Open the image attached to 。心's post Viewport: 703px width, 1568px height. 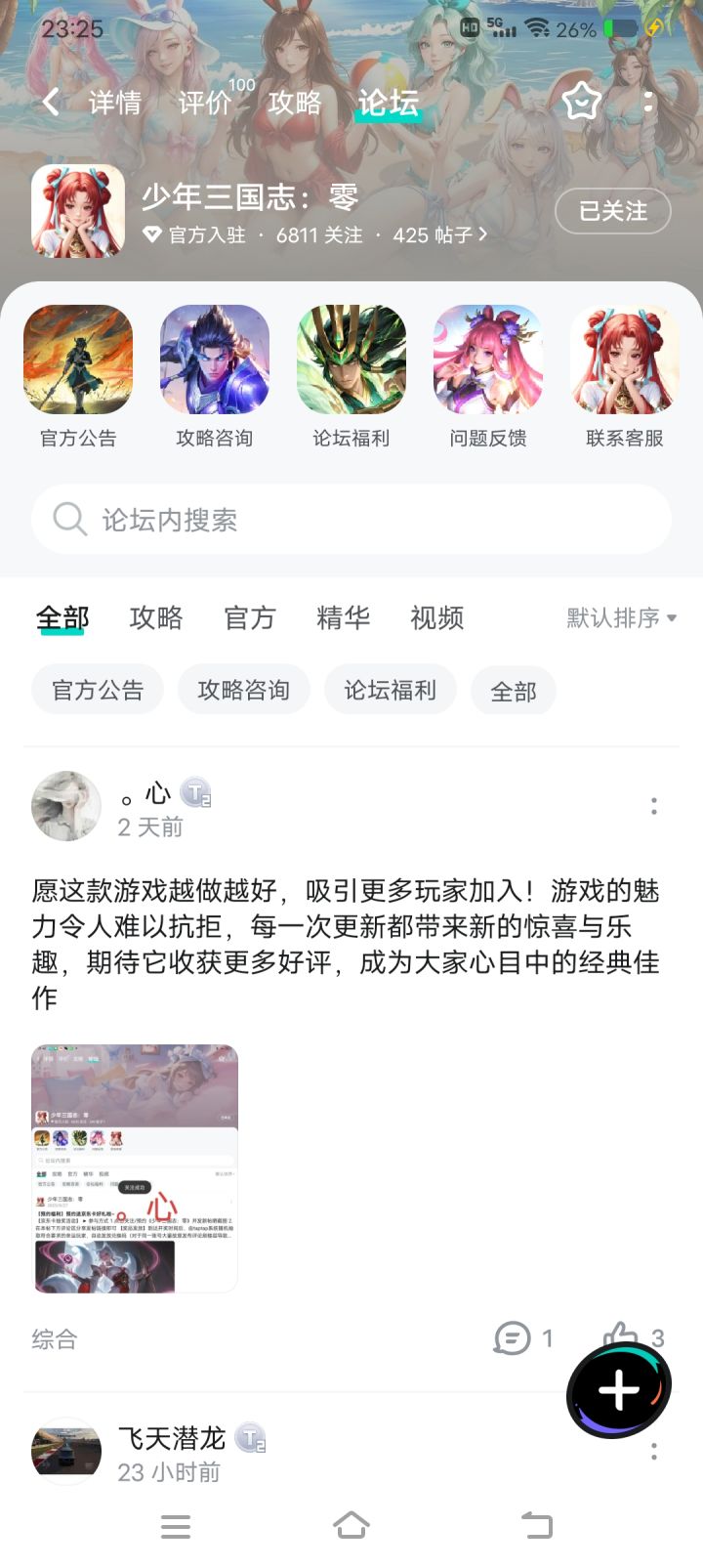(x=135, y=1168)
